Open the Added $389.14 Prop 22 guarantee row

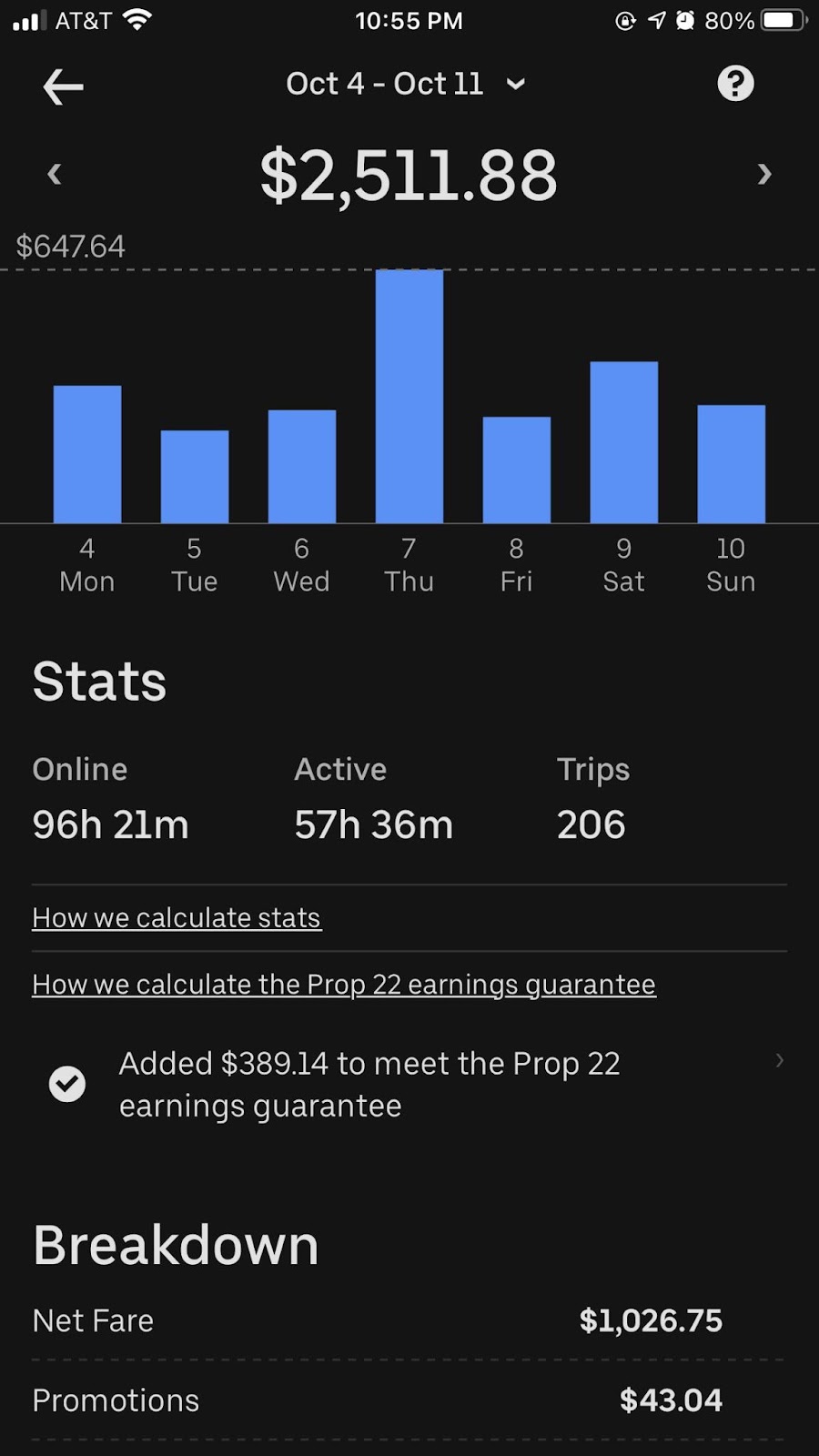tap(409, 1084)
